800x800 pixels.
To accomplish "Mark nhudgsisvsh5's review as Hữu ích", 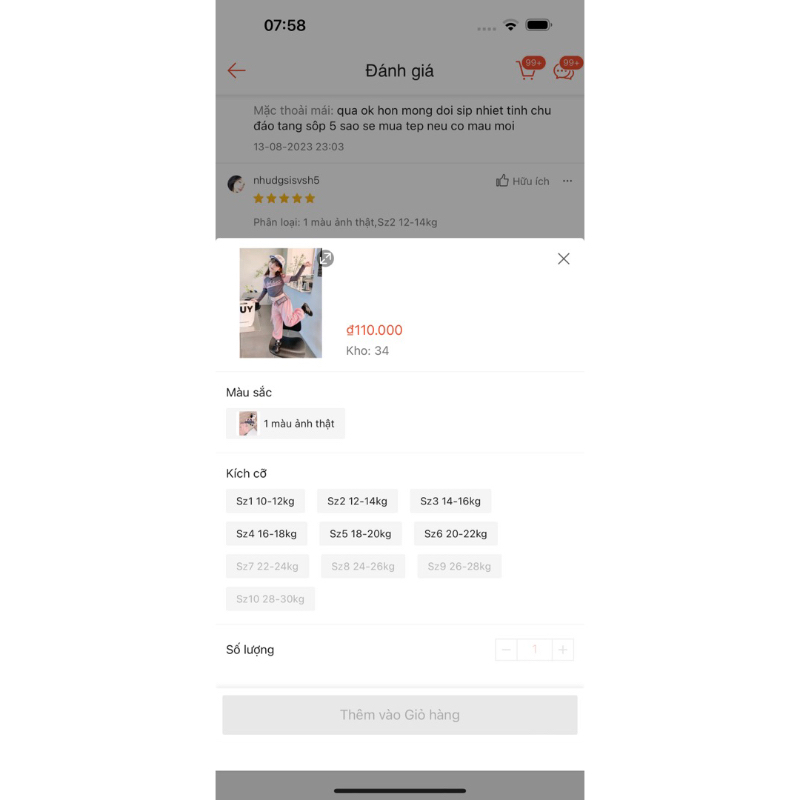I will click(523, 181).
